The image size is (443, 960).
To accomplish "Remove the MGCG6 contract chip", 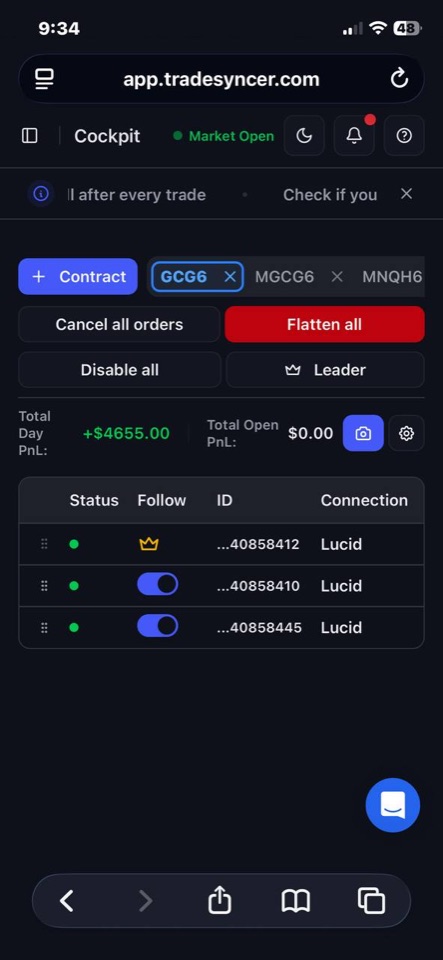I will pyautogui.click(x=337, y=277).
